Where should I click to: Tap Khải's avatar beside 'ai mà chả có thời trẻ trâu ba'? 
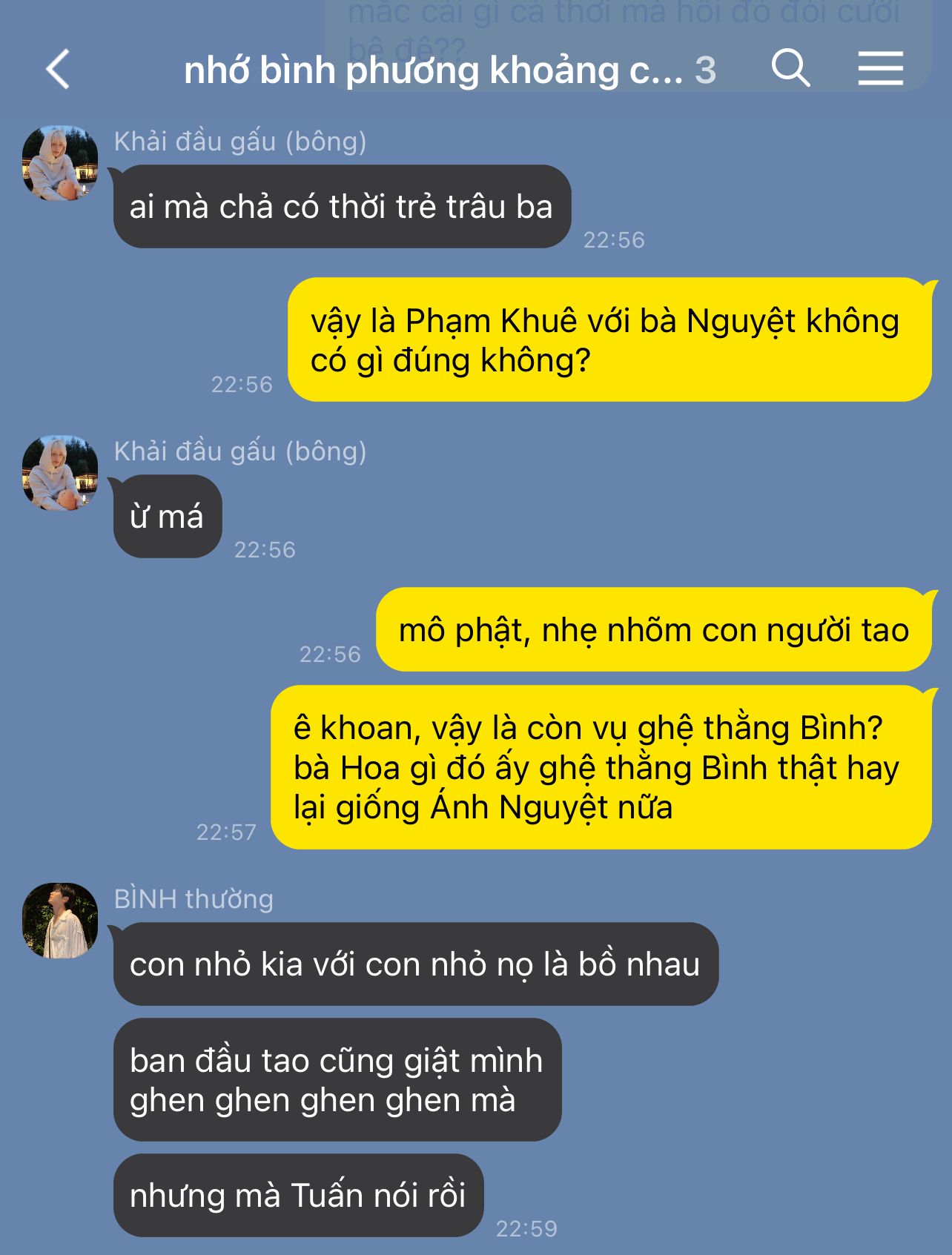[60, 163]
